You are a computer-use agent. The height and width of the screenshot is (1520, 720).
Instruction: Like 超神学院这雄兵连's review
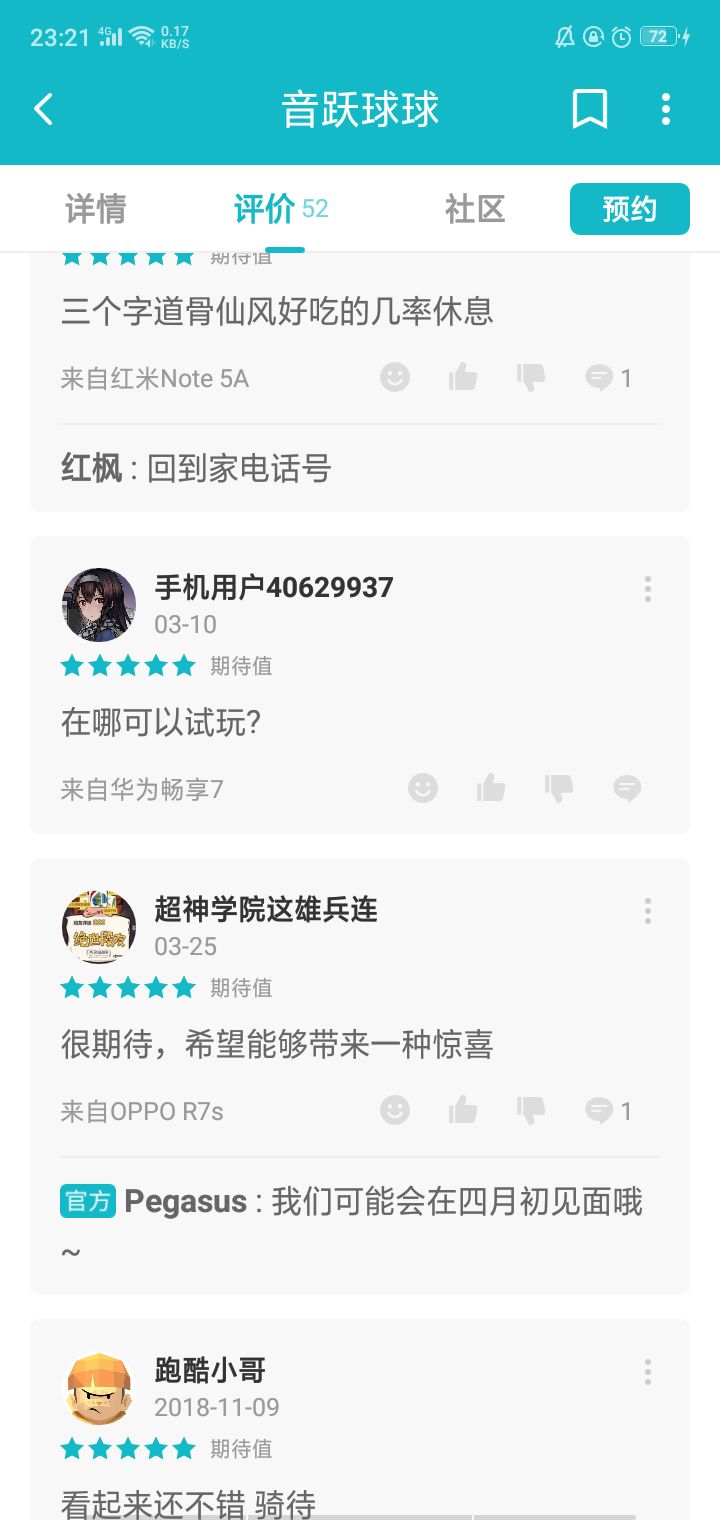pos(463,1110)
